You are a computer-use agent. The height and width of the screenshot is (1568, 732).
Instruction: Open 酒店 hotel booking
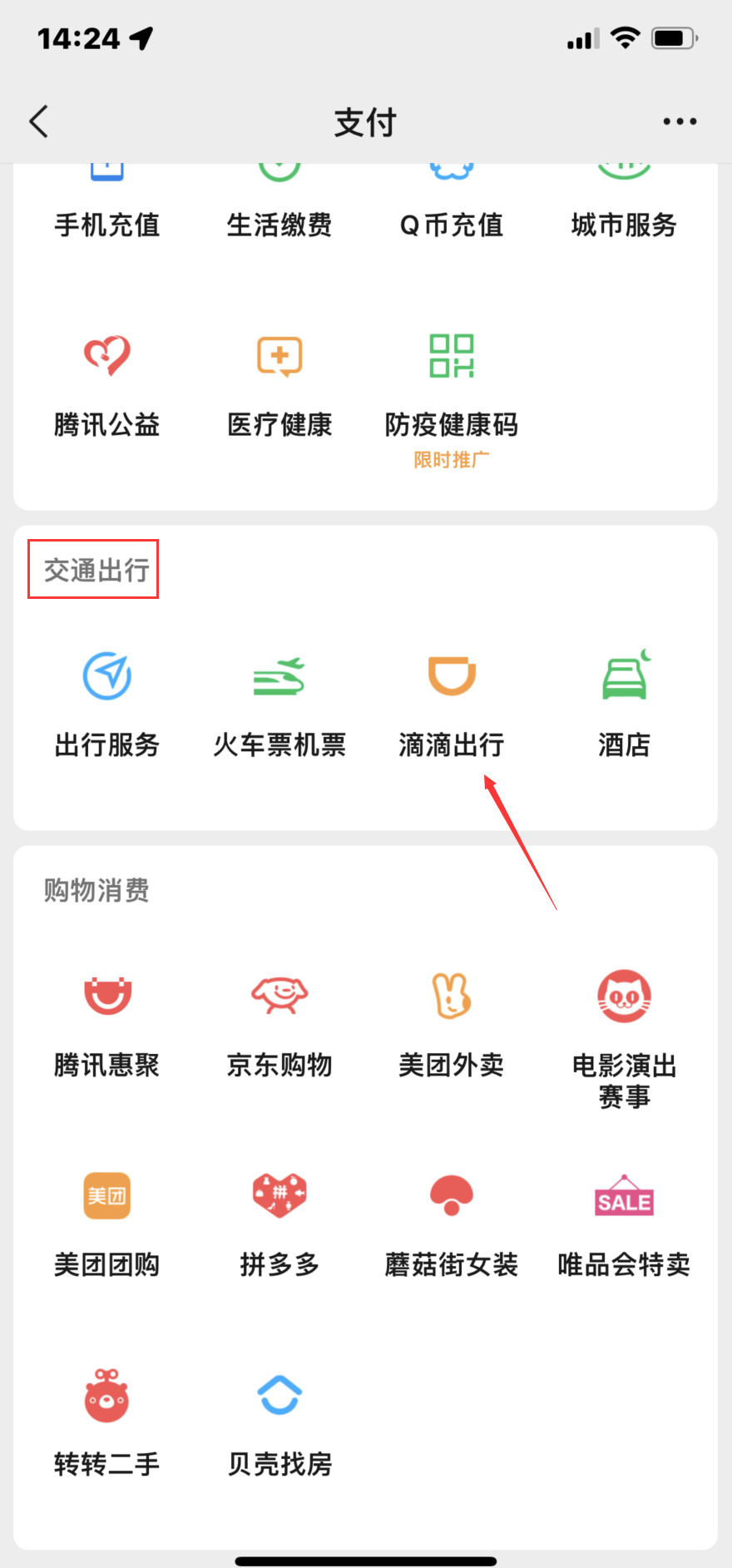[624, 704]
